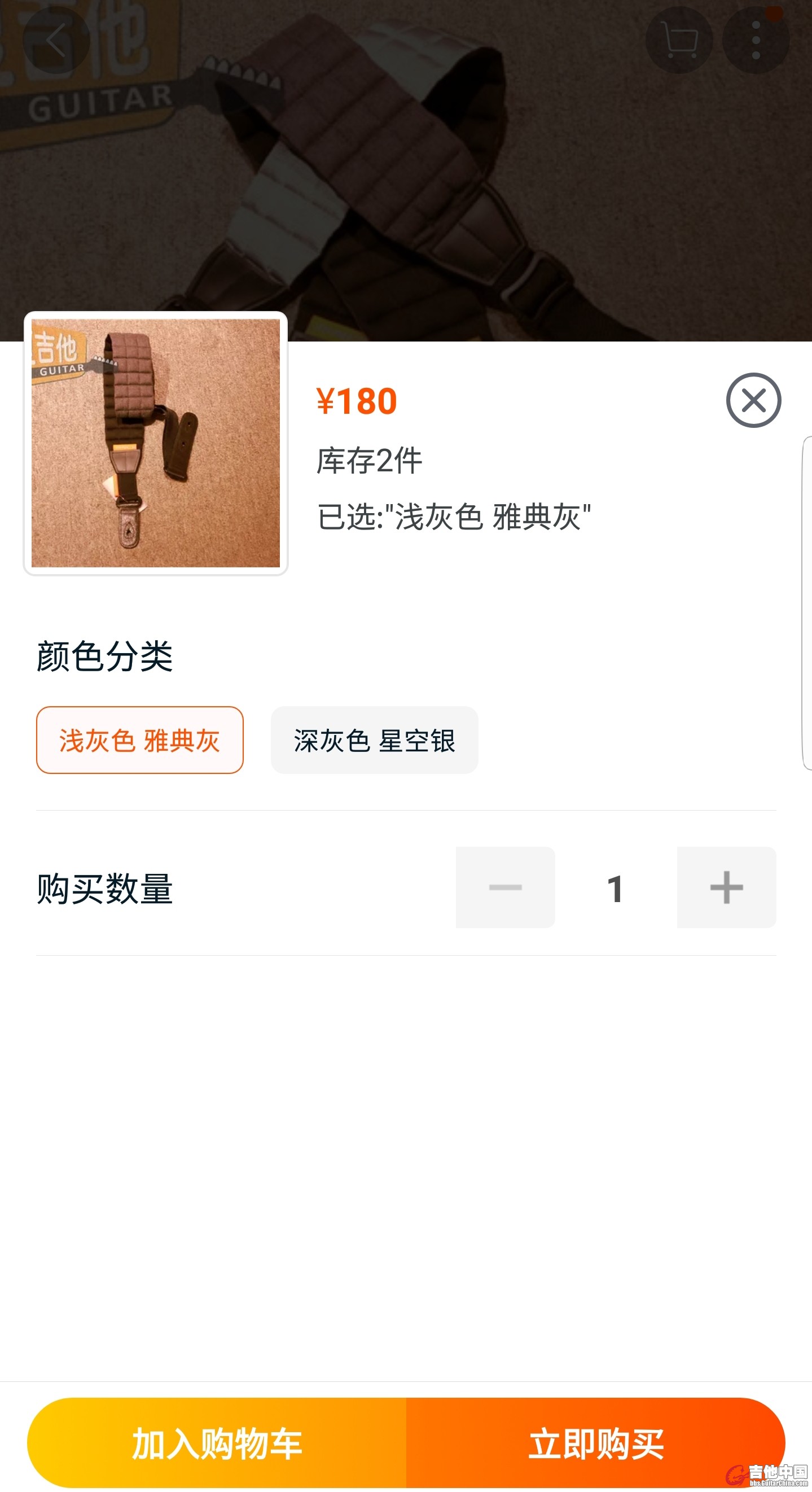The height and width of the screenshot is (1492, 812).
Task: Increase purchase quantity with plus button
Action: (726, 887)
